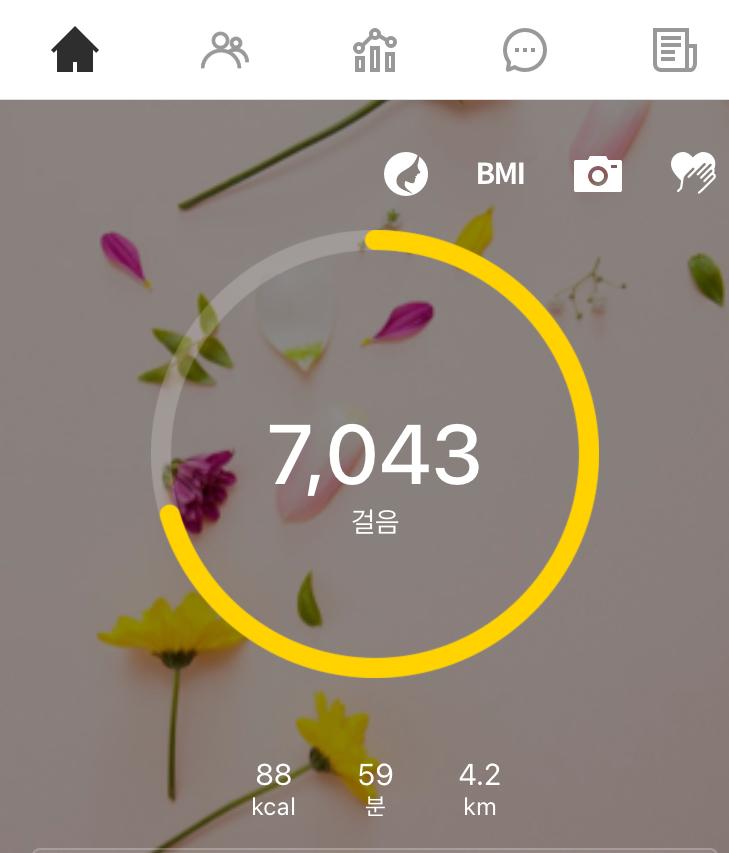Open the news feed tab
This screenshot has height=853, width=729.
tap(674, 50)
